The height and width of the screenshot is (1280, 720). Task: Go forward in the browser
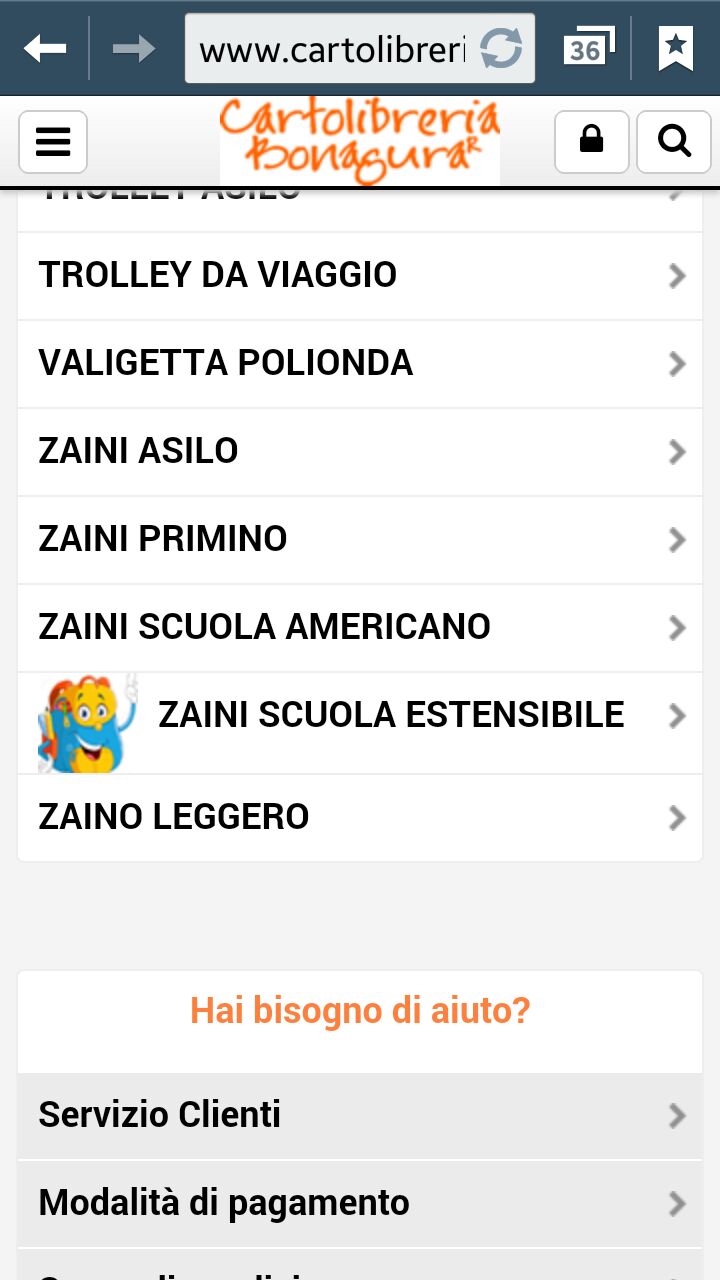[x=134, y=47]
